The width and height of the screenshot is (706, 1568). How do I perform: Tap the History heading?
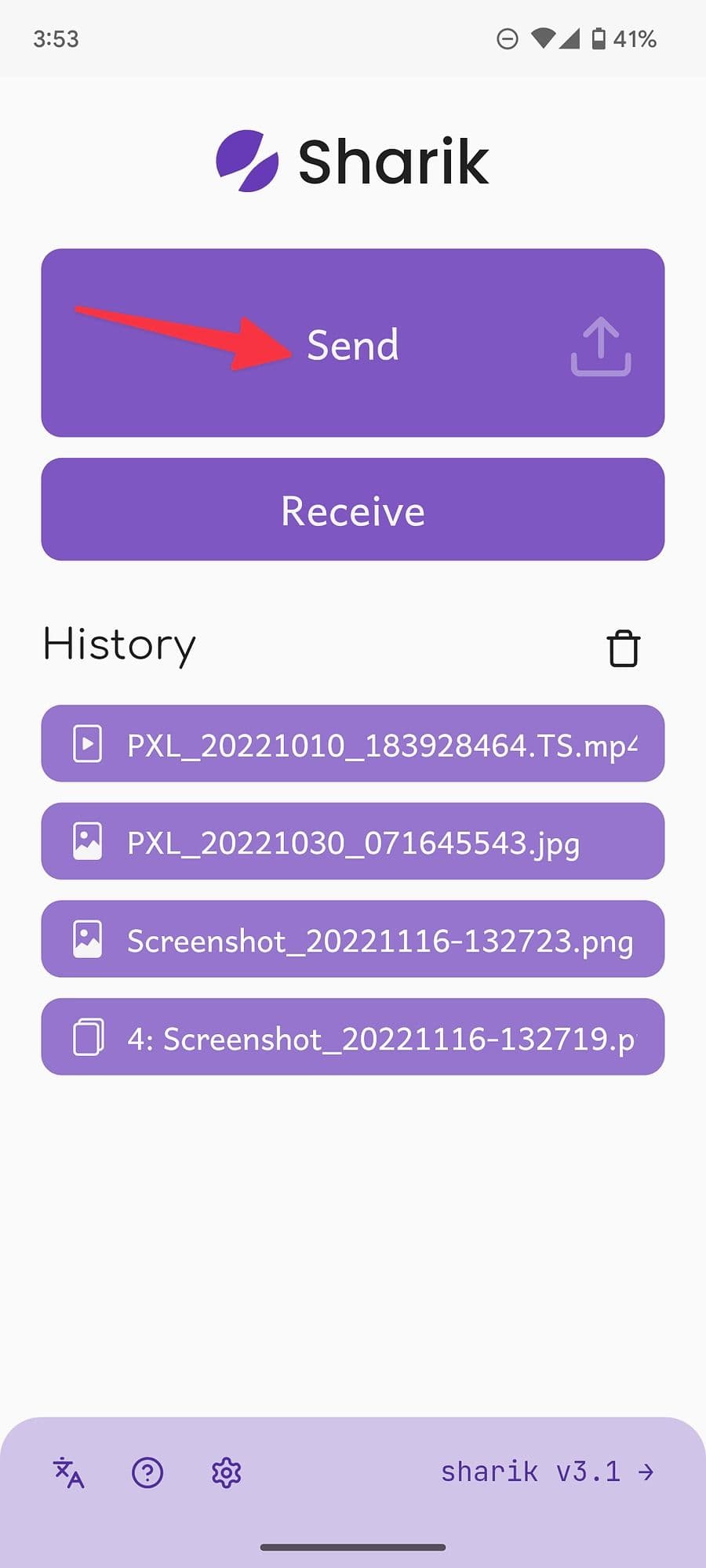click(x=118, y=644)
